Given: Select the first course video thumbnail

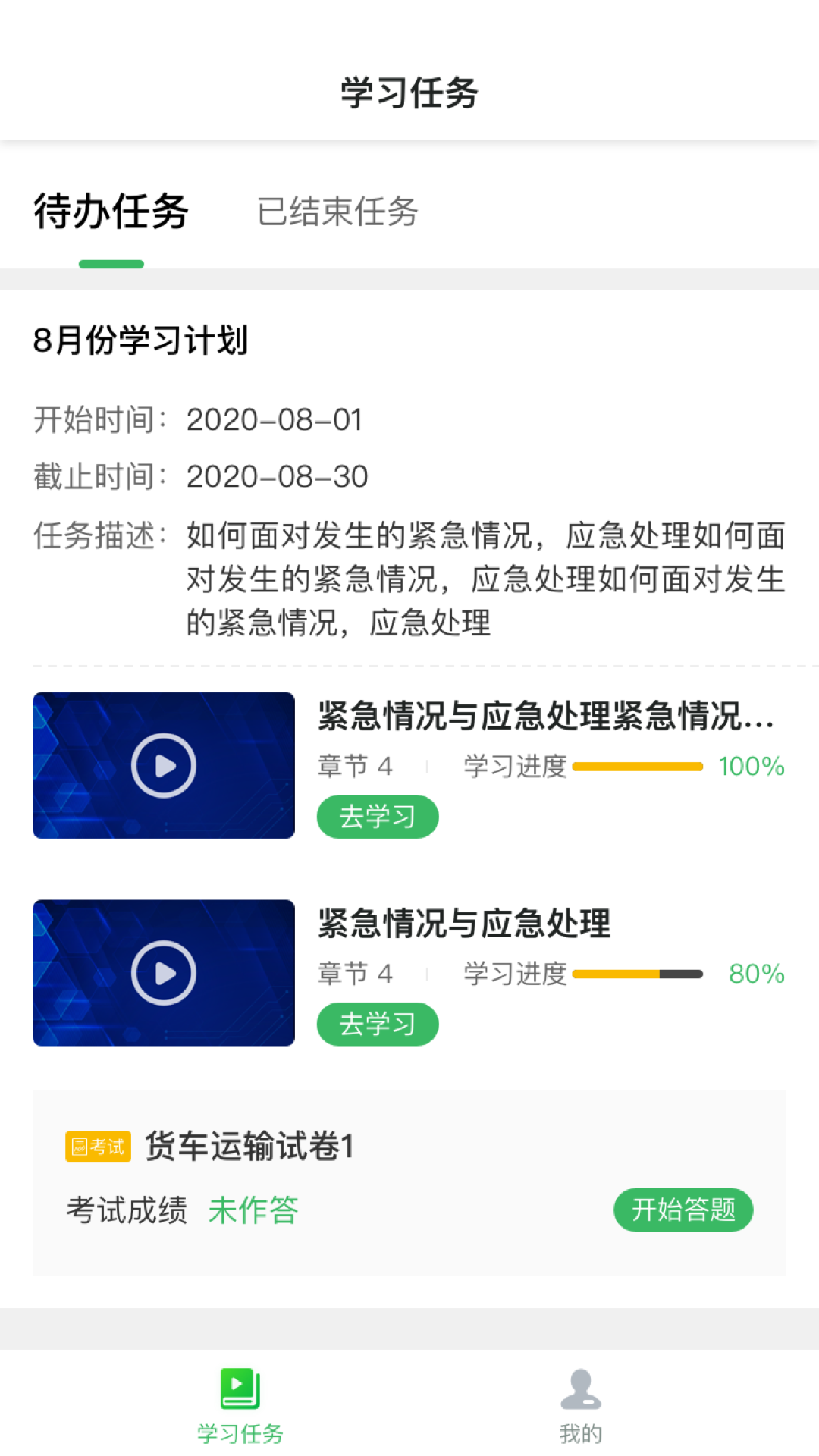Looking at the screenshot, I should pyautogui.click(x=163, y=765).
